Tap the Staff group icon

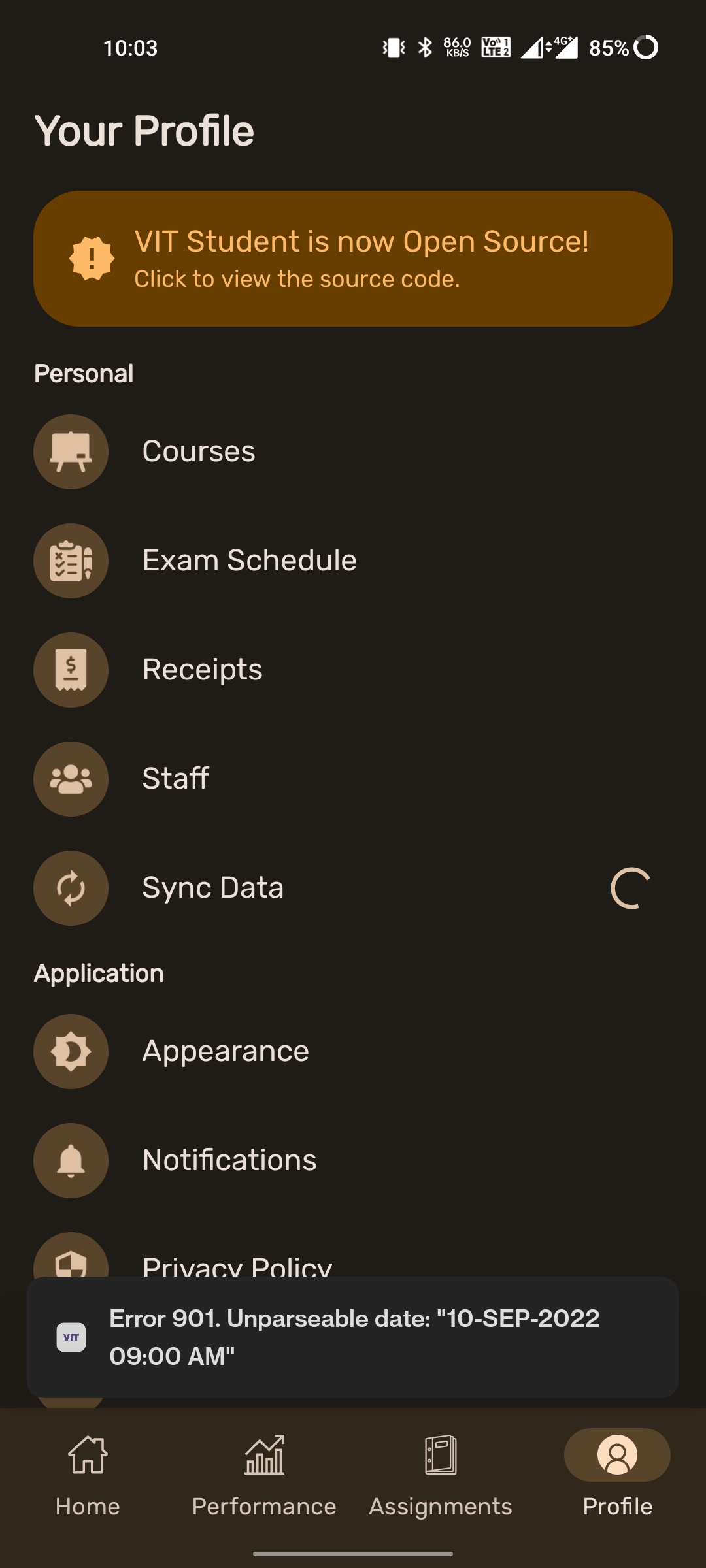tap(71, 778)
